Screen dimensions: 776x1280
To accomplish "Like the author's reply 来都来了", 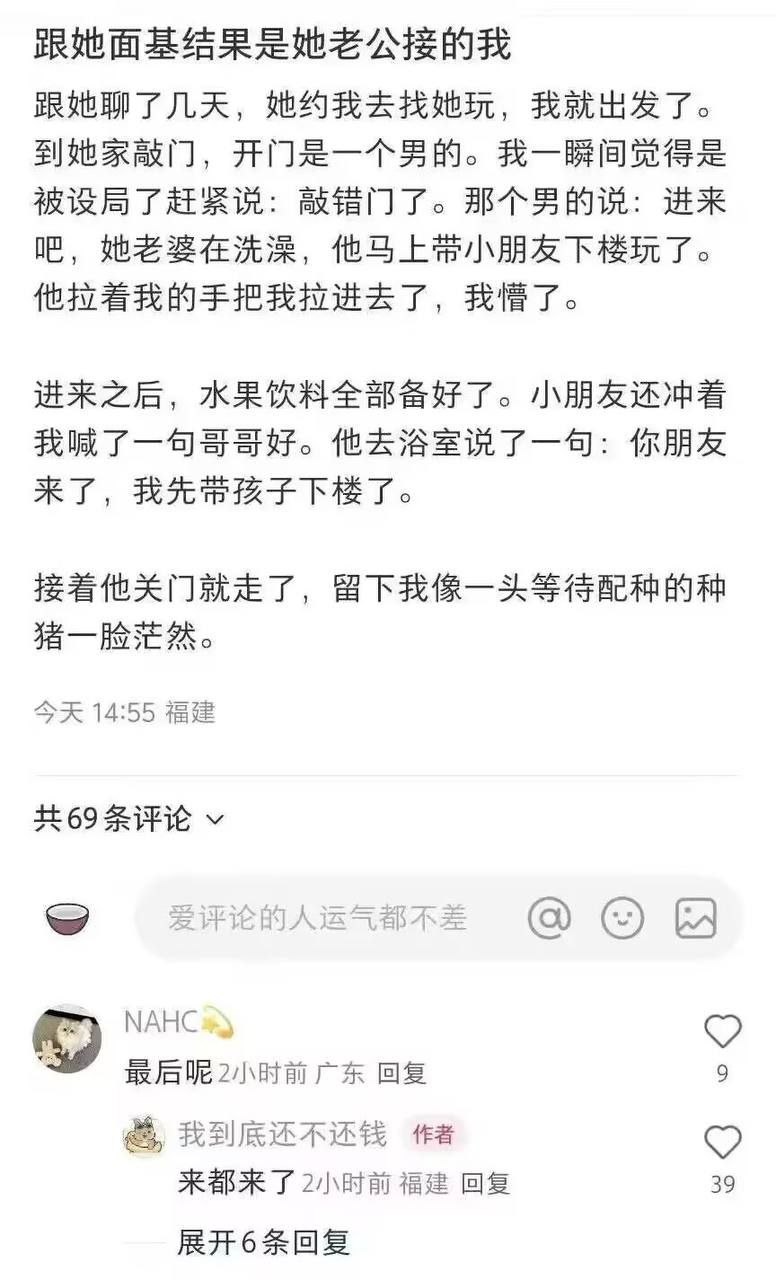I will click(x=722, y=1142).
